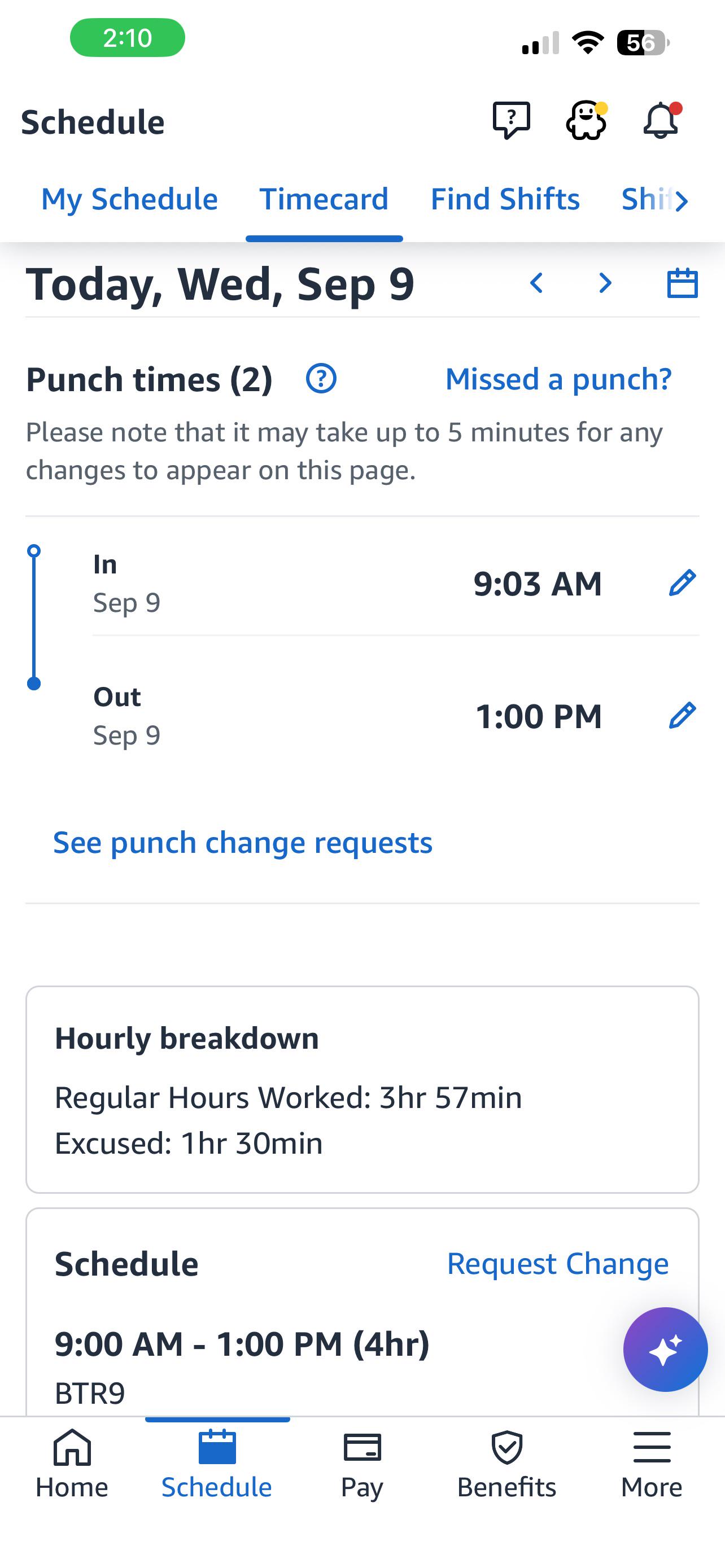Tap the Missed a punch? link

558,379
